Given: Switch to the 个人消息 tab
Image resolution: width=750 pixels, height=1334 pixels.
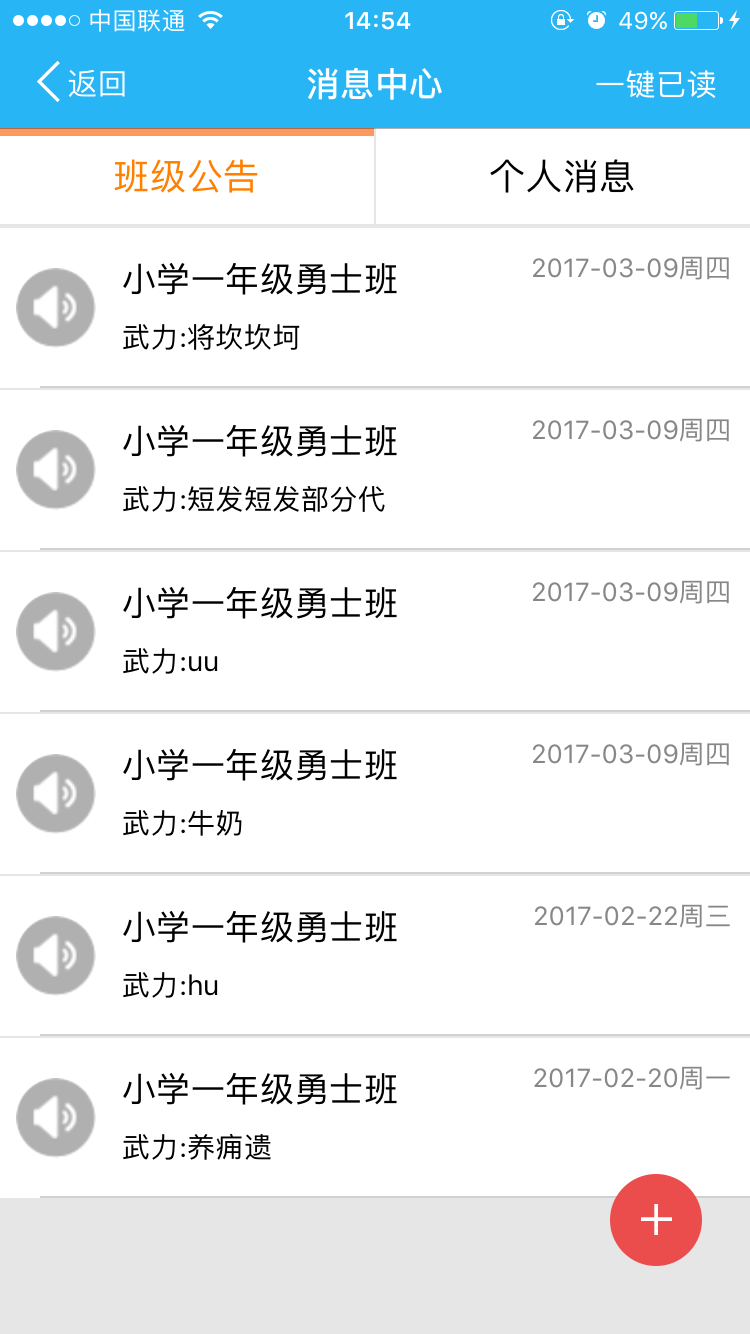Looking at the screenshot, I should click(x=562, y=177).
